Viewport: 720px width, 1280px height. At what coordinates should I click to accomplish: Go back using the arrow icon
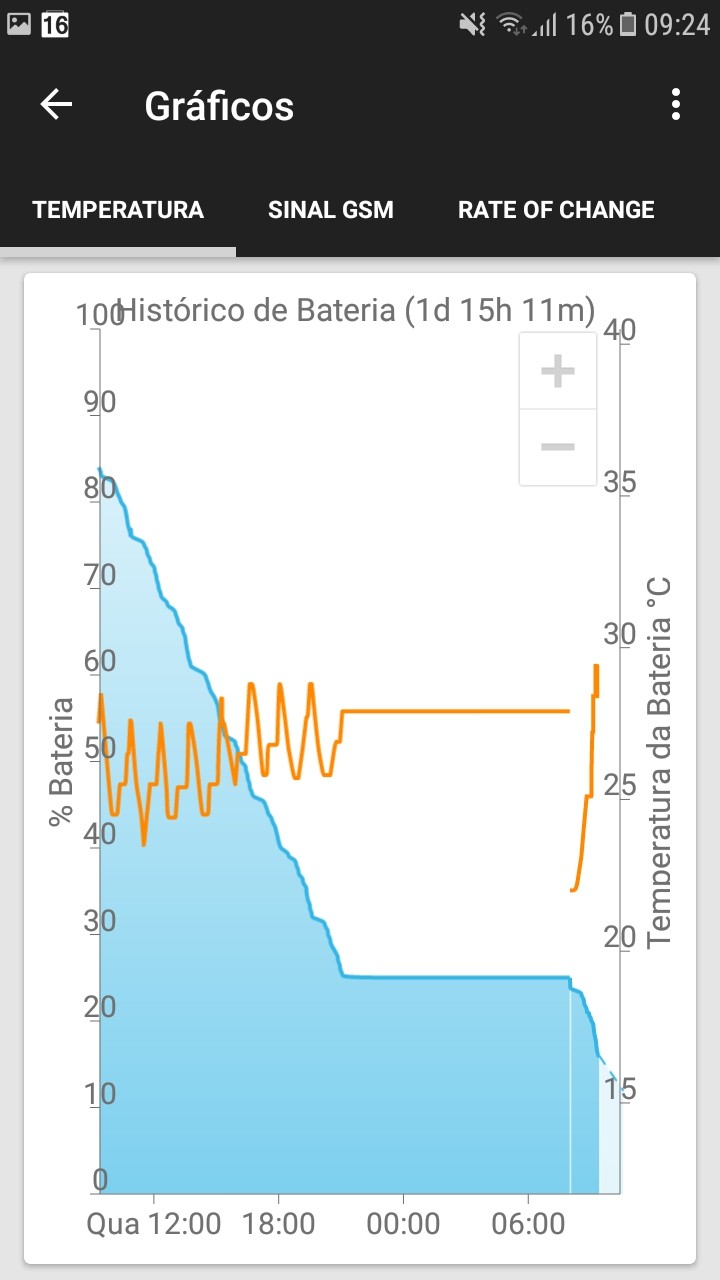pos(56,104)
